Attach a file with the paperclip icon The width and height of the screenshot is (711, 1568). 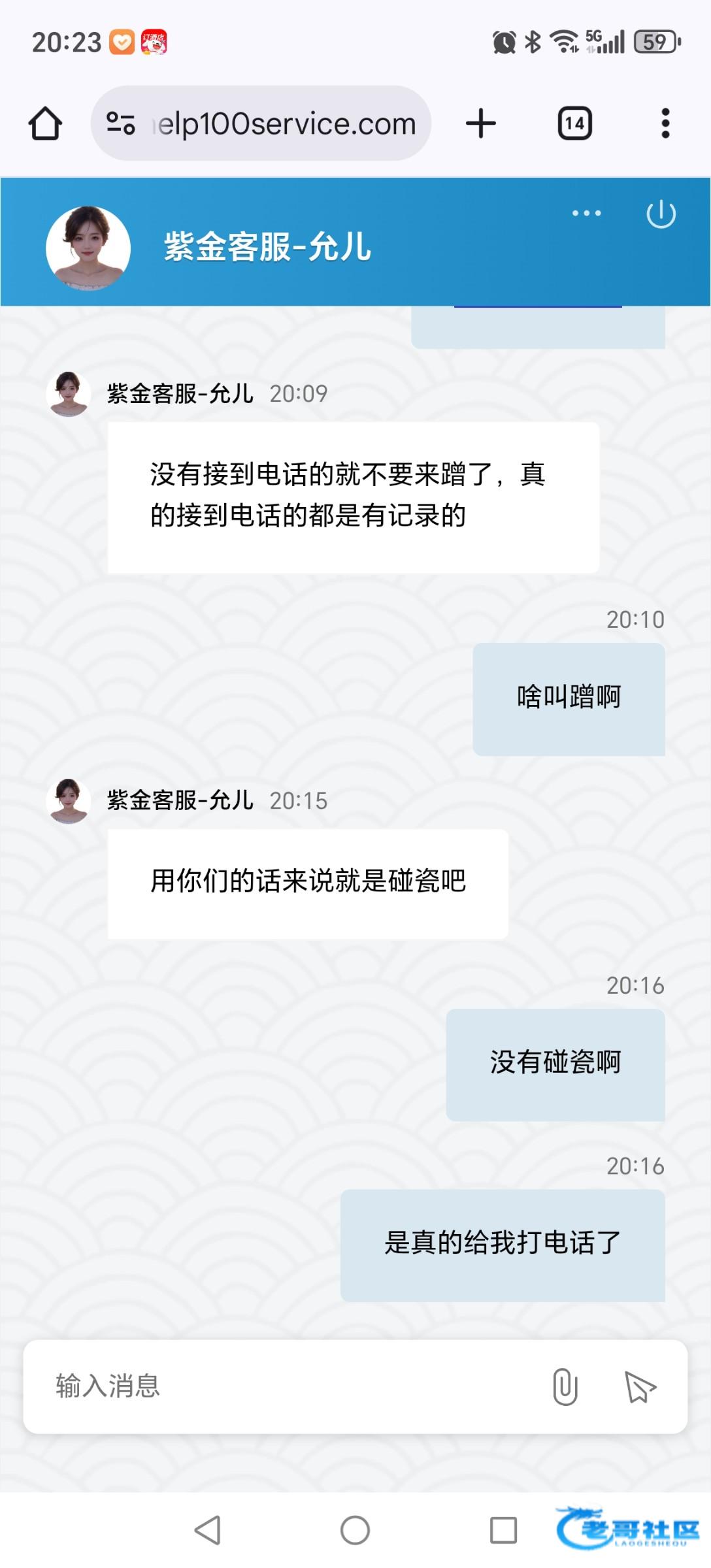(x=565, y=1386)
